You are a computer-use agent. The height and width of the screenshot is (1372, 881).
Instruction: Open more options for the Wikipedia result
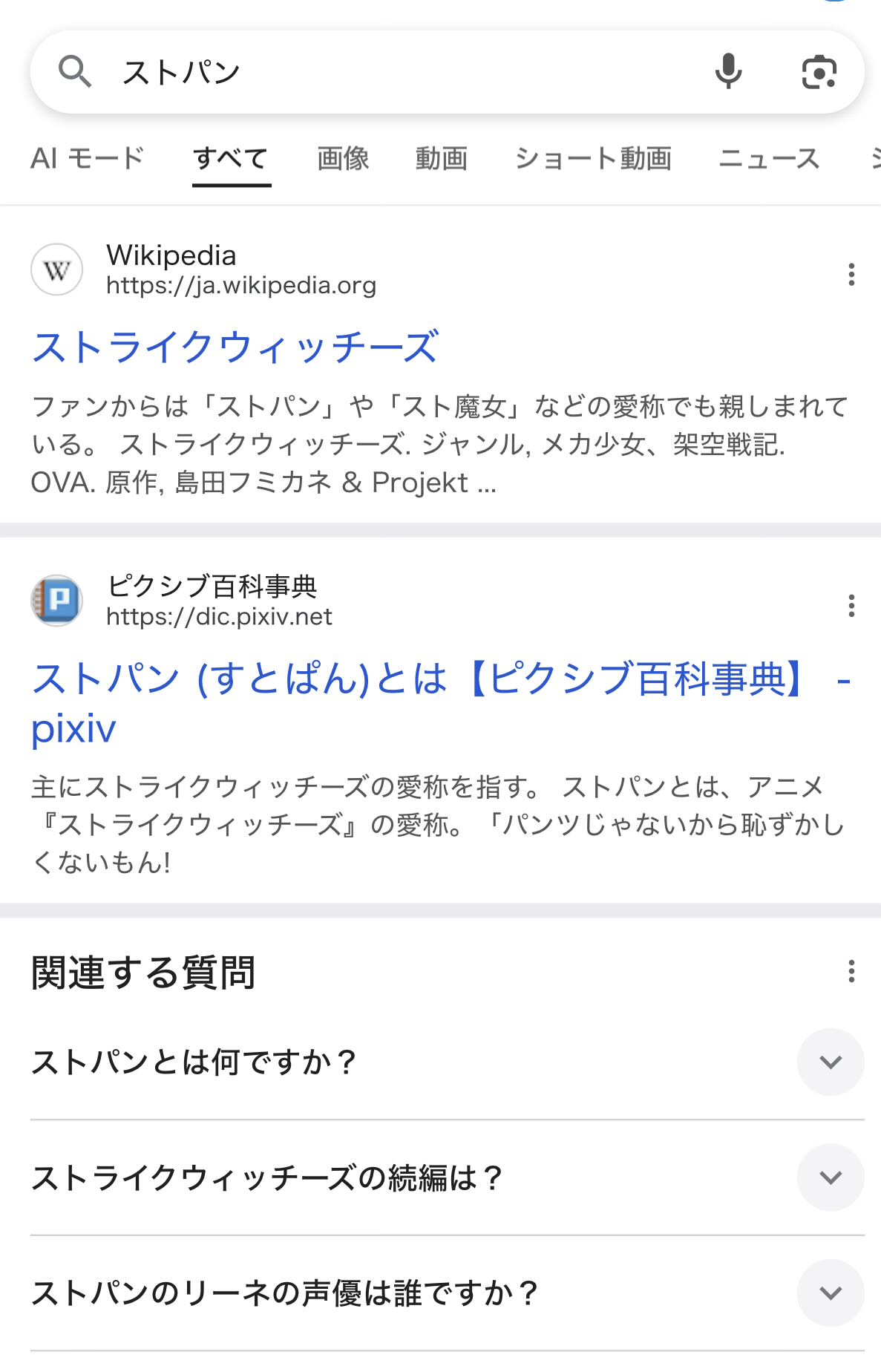pos(851,274)
